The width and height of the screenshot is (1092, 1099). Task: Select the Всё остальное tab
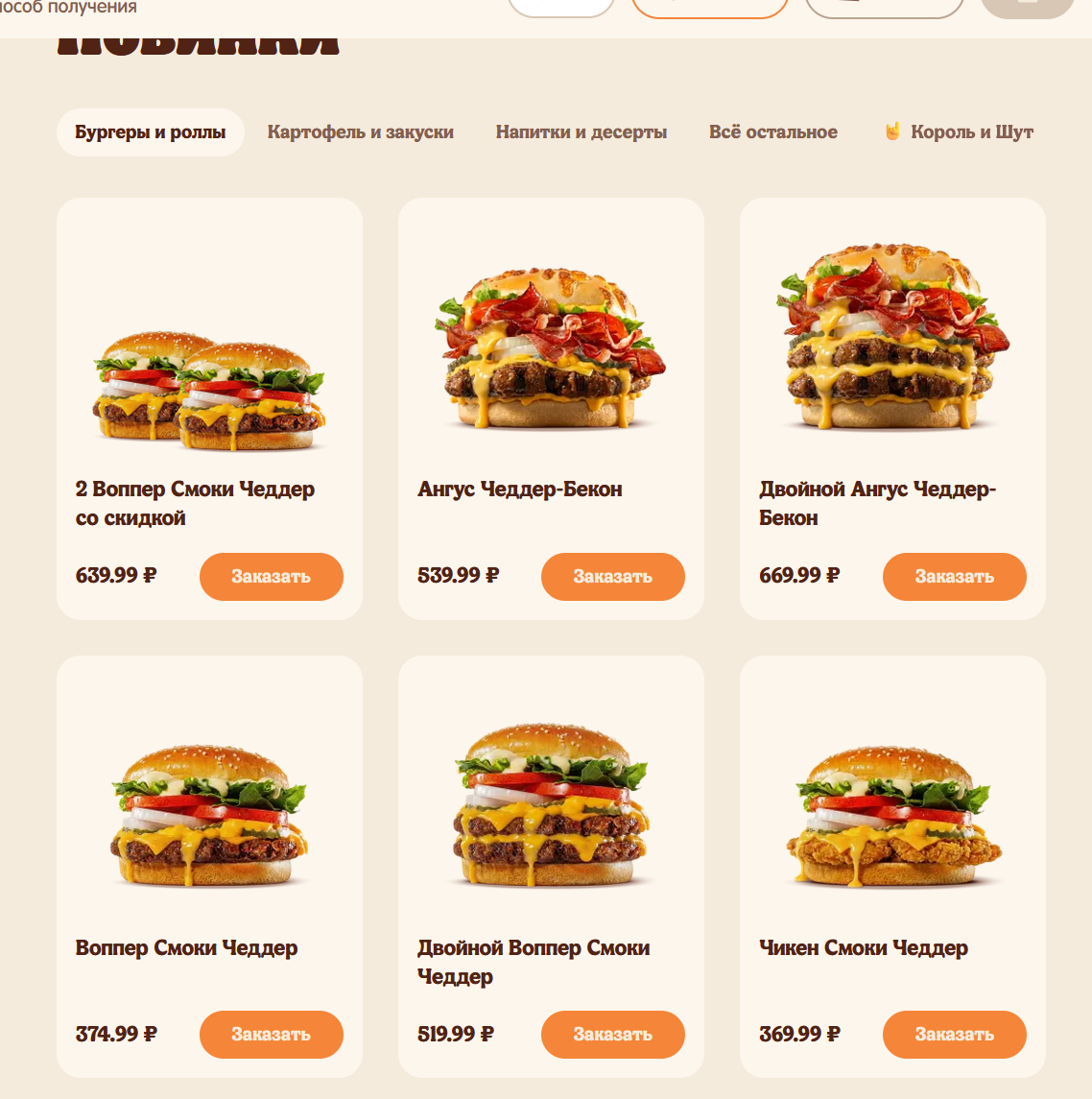tap(772, 132)
